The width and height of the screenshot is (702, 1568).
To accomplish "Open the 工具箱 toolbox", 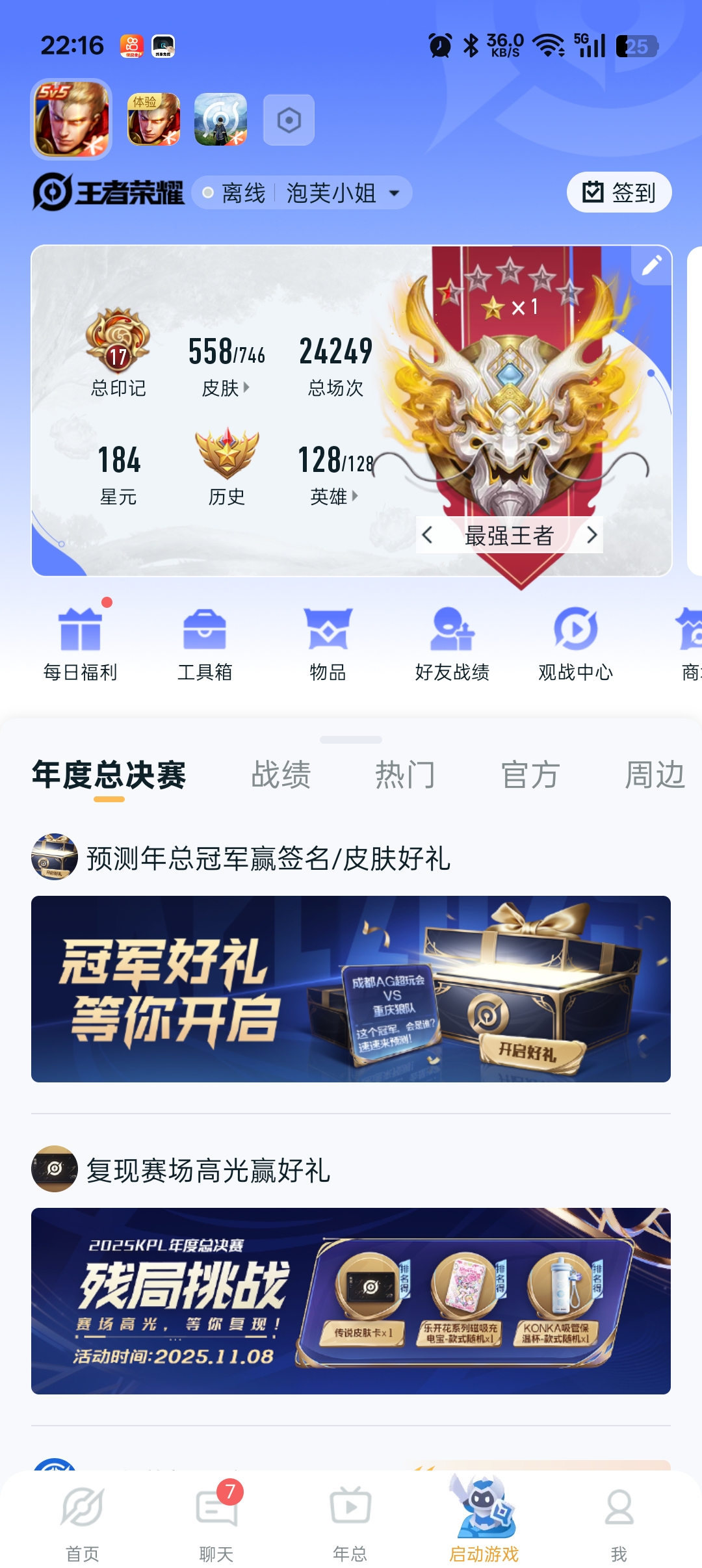I will click(x=205, y=644).
